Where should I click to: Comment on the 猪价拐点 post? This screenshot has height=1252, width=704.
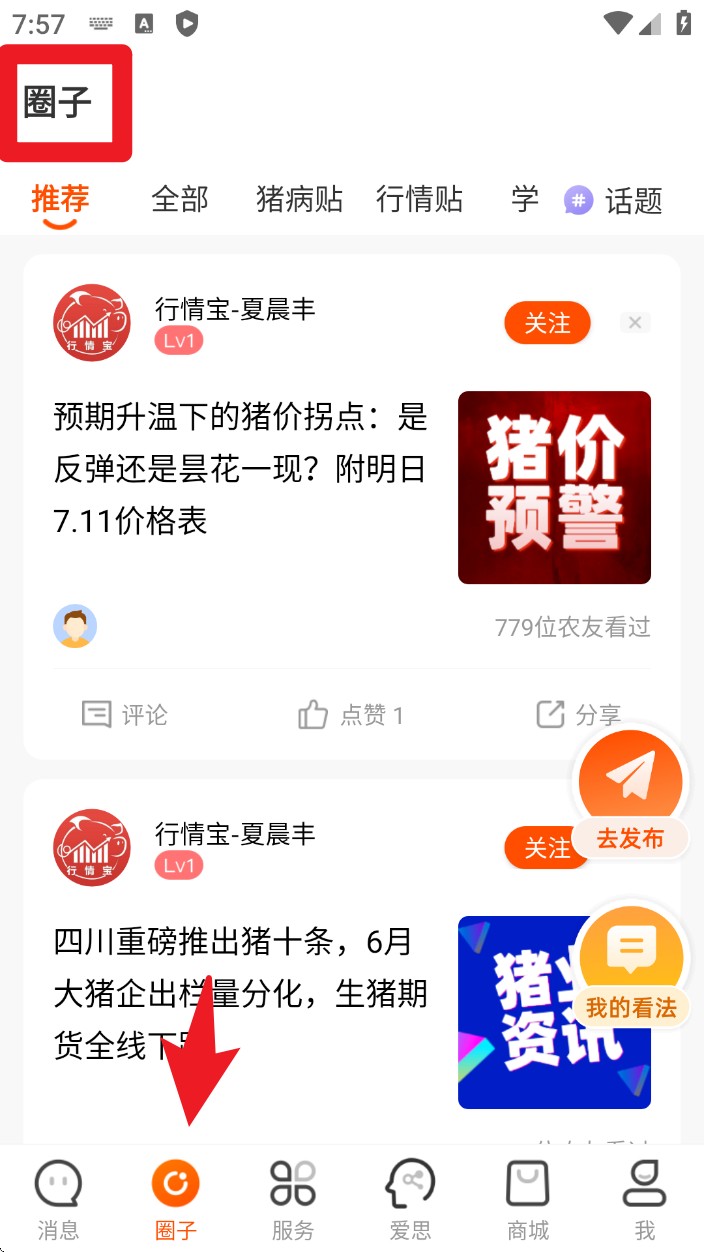click(125, 714)
